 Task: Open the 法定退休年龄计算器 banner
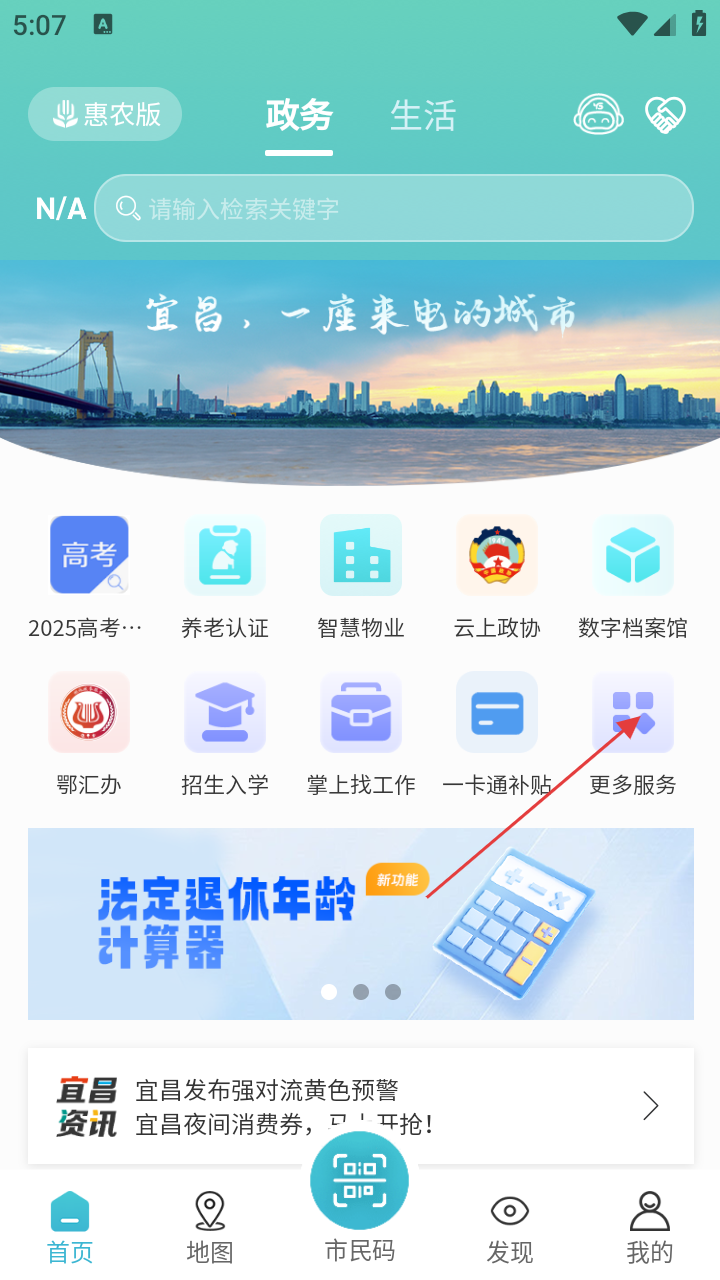click(360, 923)
